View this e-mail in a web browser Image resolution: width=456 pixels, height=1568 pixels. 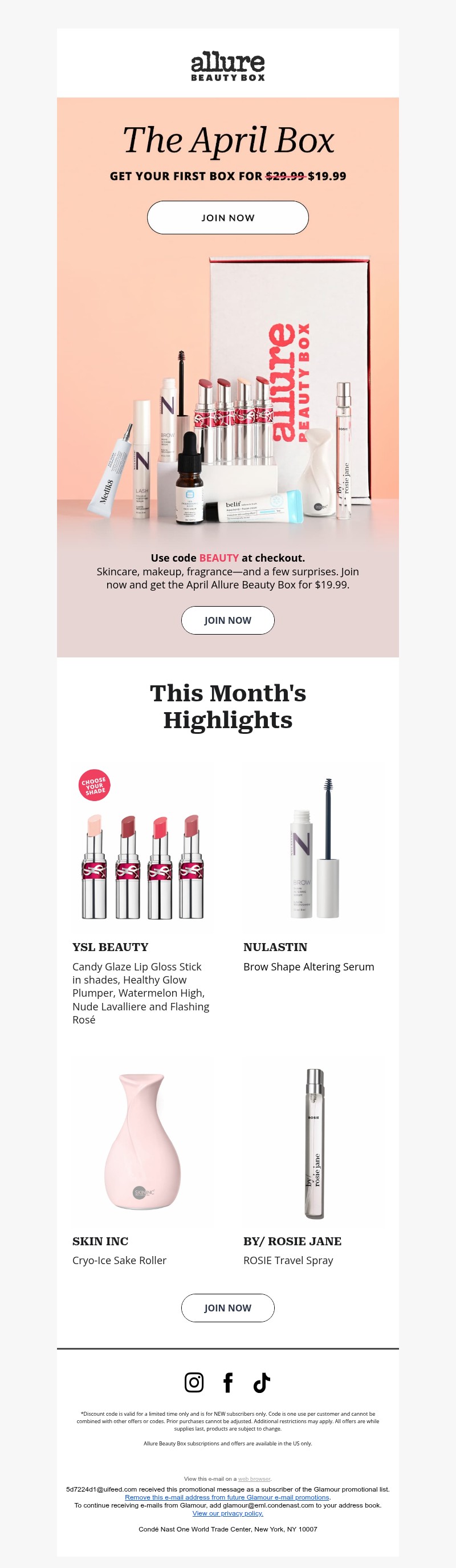coord(254,1478)
